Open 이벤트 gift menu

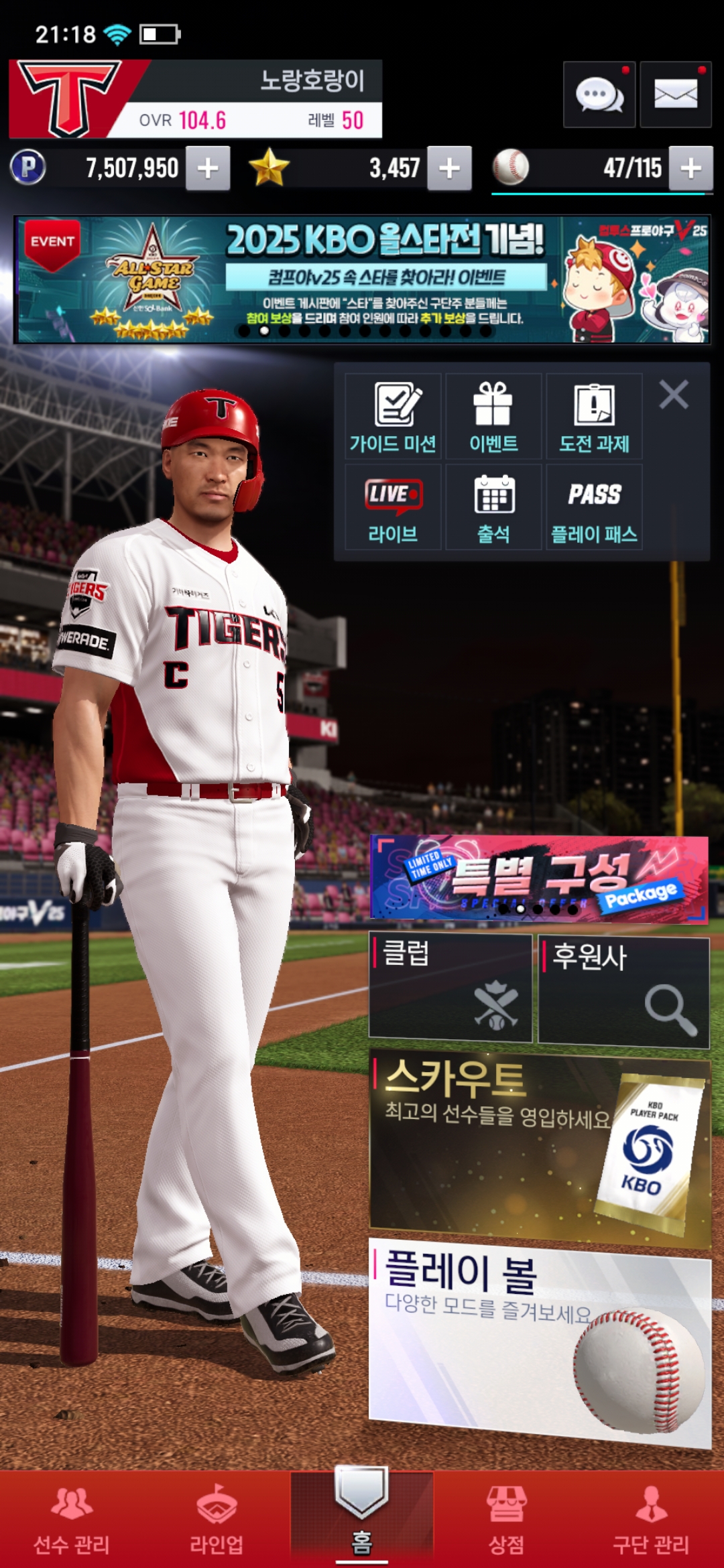[493, 417]
